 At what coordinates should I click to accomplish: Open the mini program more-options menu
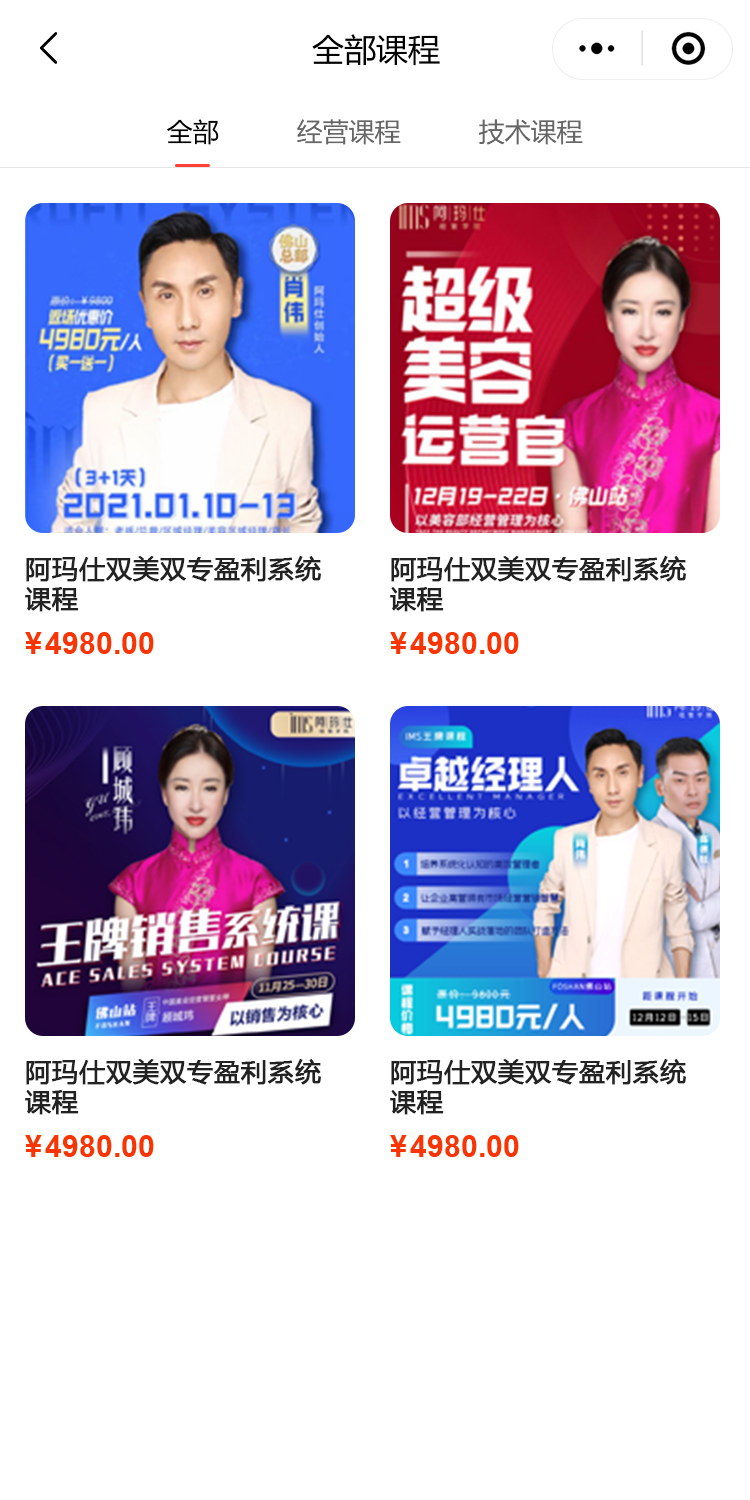(x=597, y=48)
